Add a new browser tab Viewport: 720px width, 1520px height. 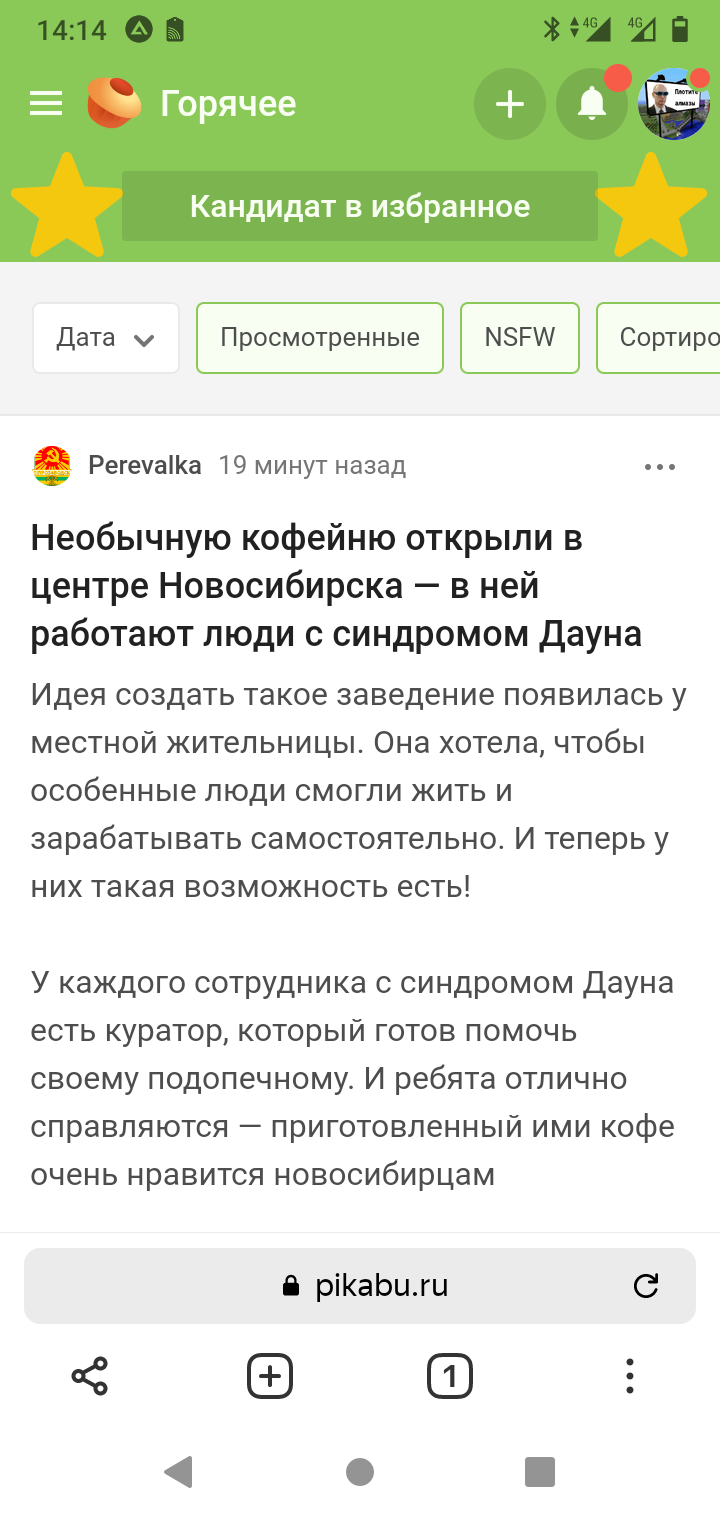[270, 1377]
